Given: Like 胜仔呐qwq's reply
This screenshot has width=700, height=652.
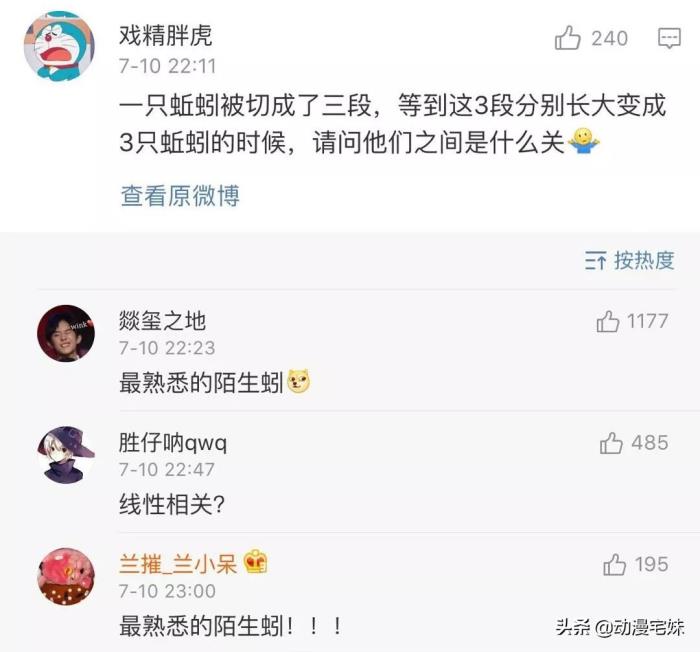Looking at the screenshot, I should pyautogui.click(x=611, y=442).
